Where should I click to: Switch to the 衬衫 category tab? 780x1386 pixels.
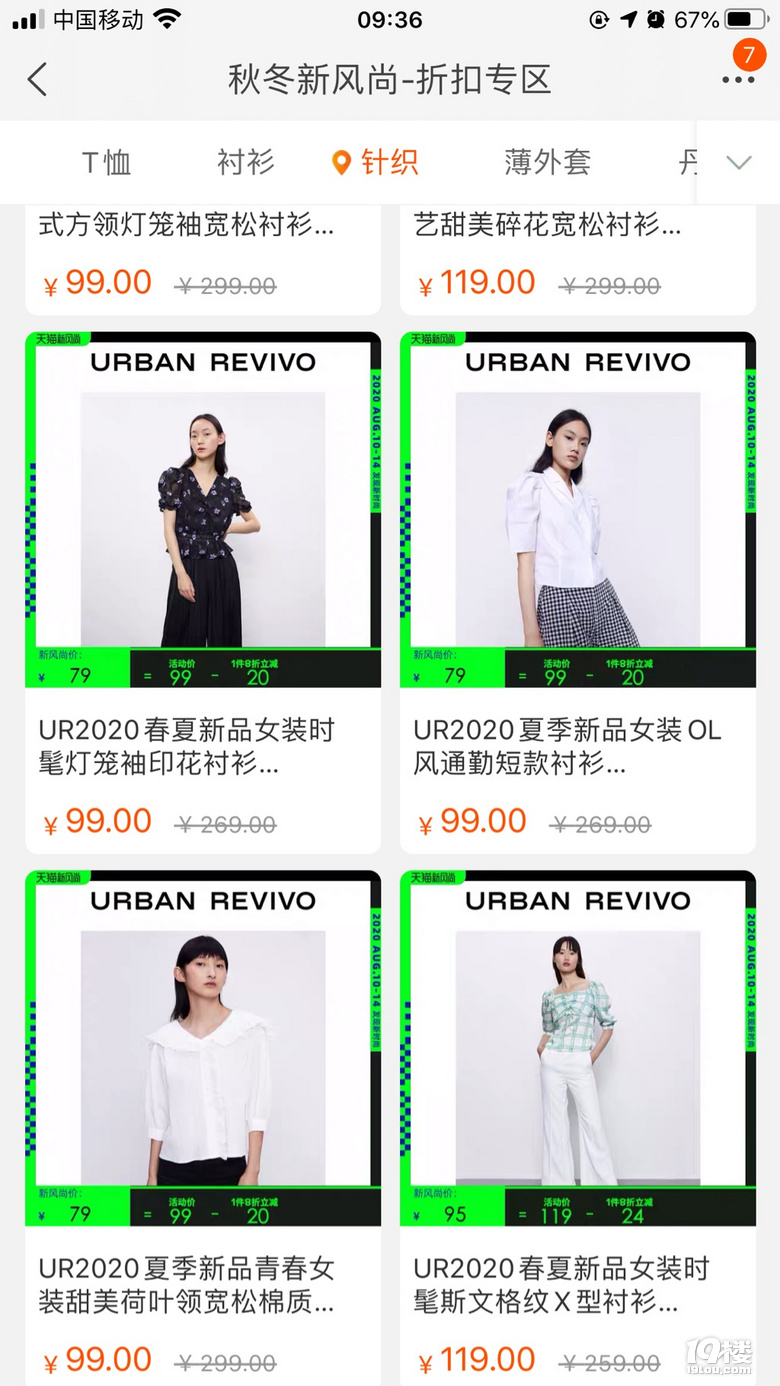point(245,162)
